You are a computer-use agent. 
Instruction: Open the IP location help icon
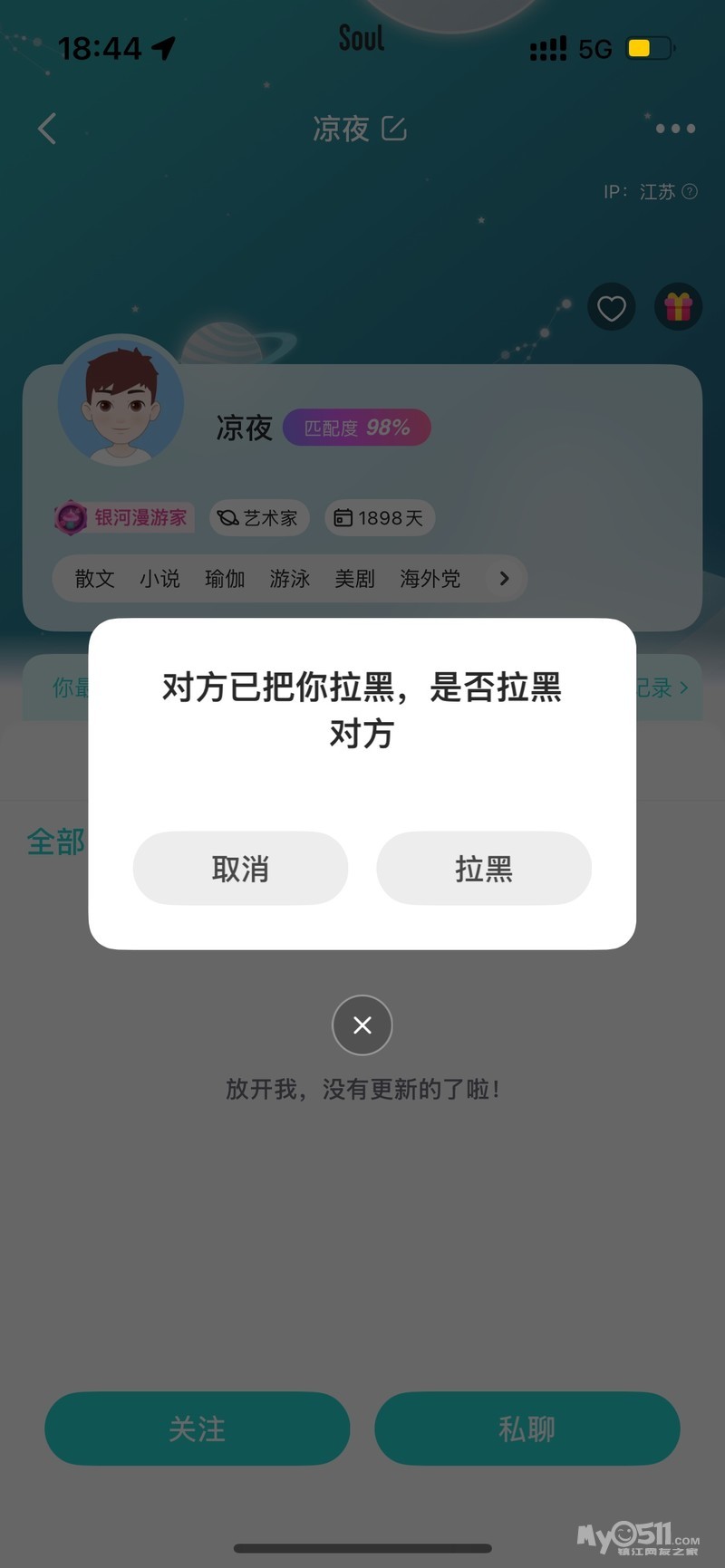[690, 191]
